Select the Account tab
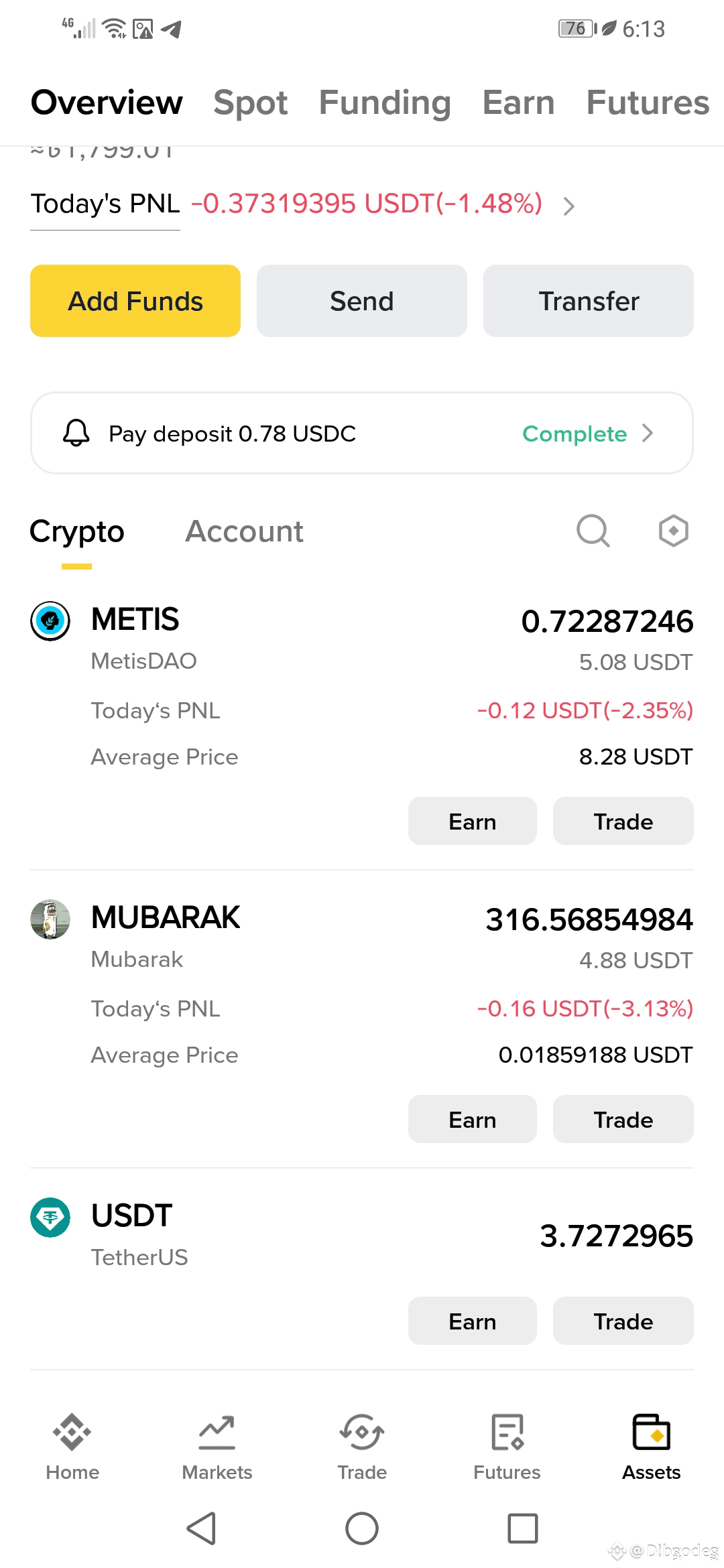 pos(244,531)
